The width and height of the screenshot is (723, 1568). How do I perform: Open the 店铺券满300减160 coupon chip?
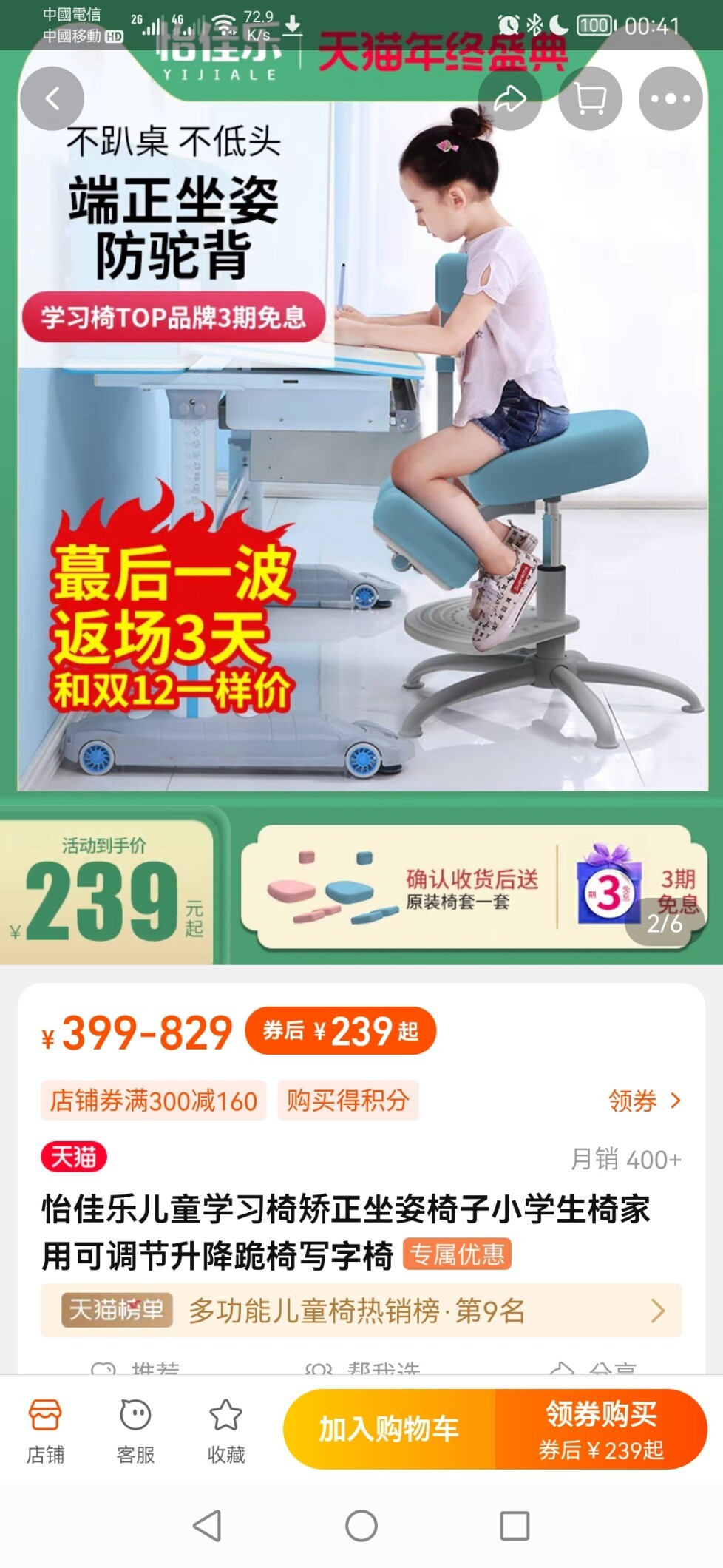153,1101
